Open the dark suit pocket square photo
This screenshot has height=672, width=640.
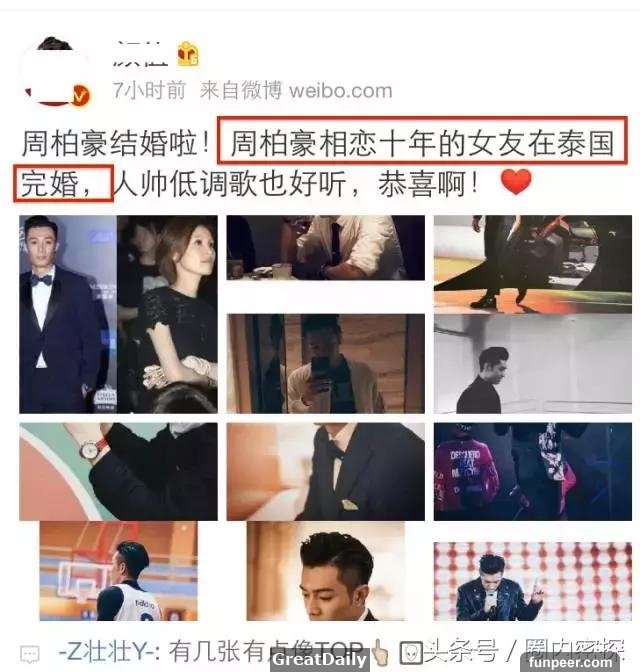pos(325,471)
